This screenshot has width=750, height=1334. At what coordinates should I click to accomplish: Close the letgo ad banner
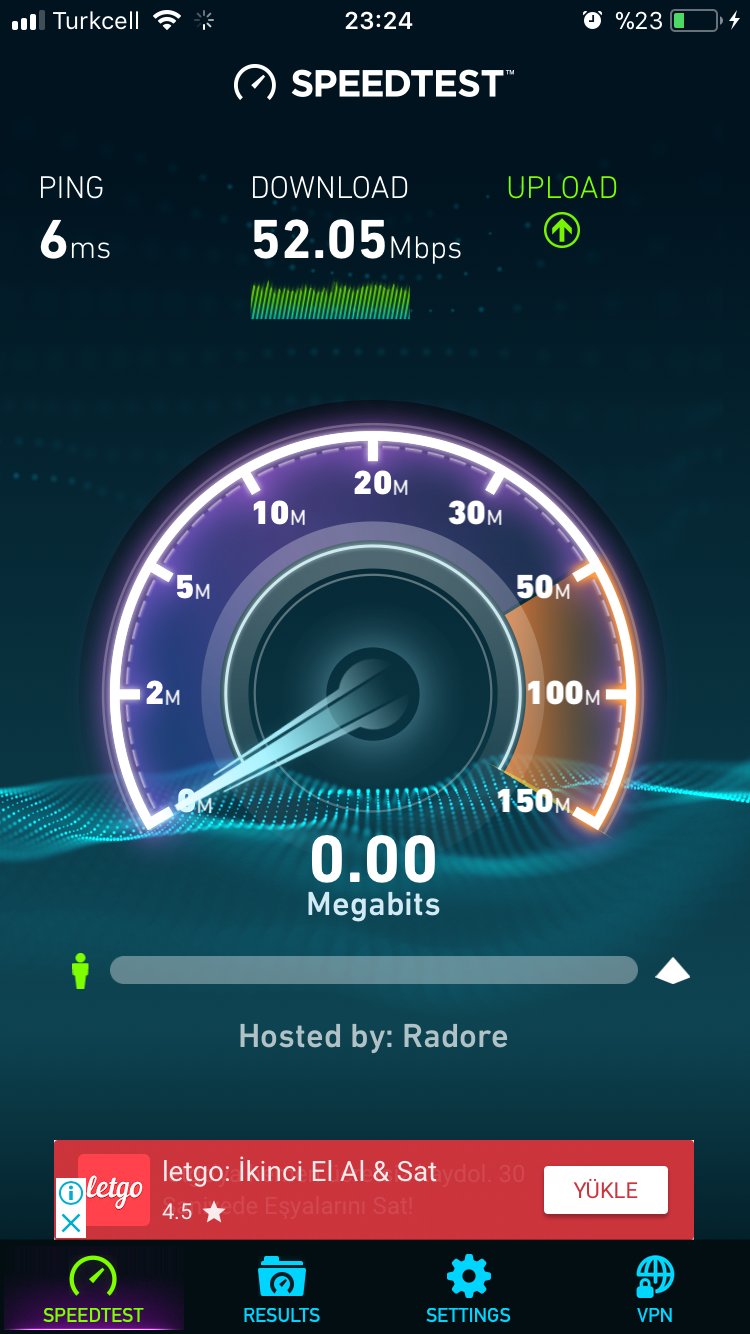[71, 1223]
